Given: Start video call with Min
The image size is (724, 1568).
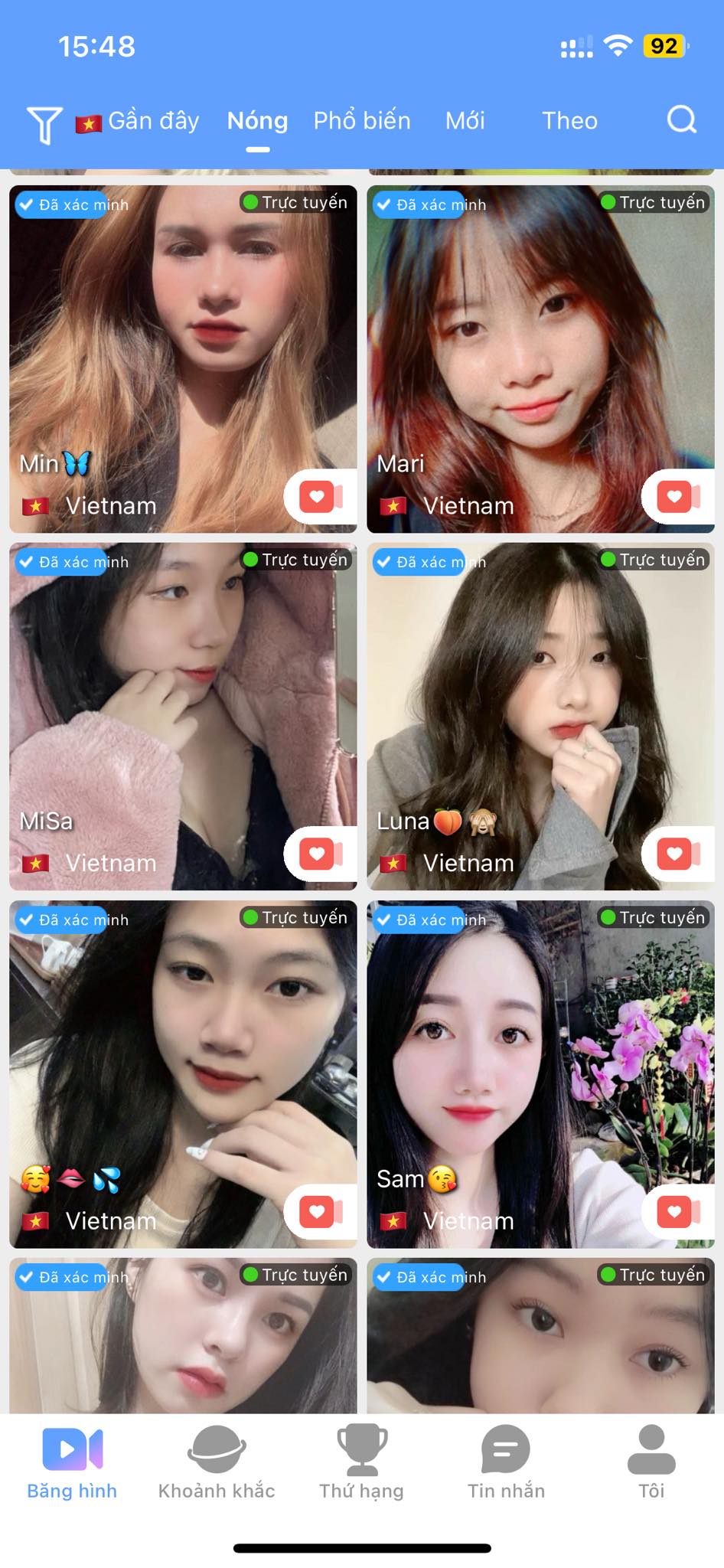Looking at the screenshot, I should (321, 497).
